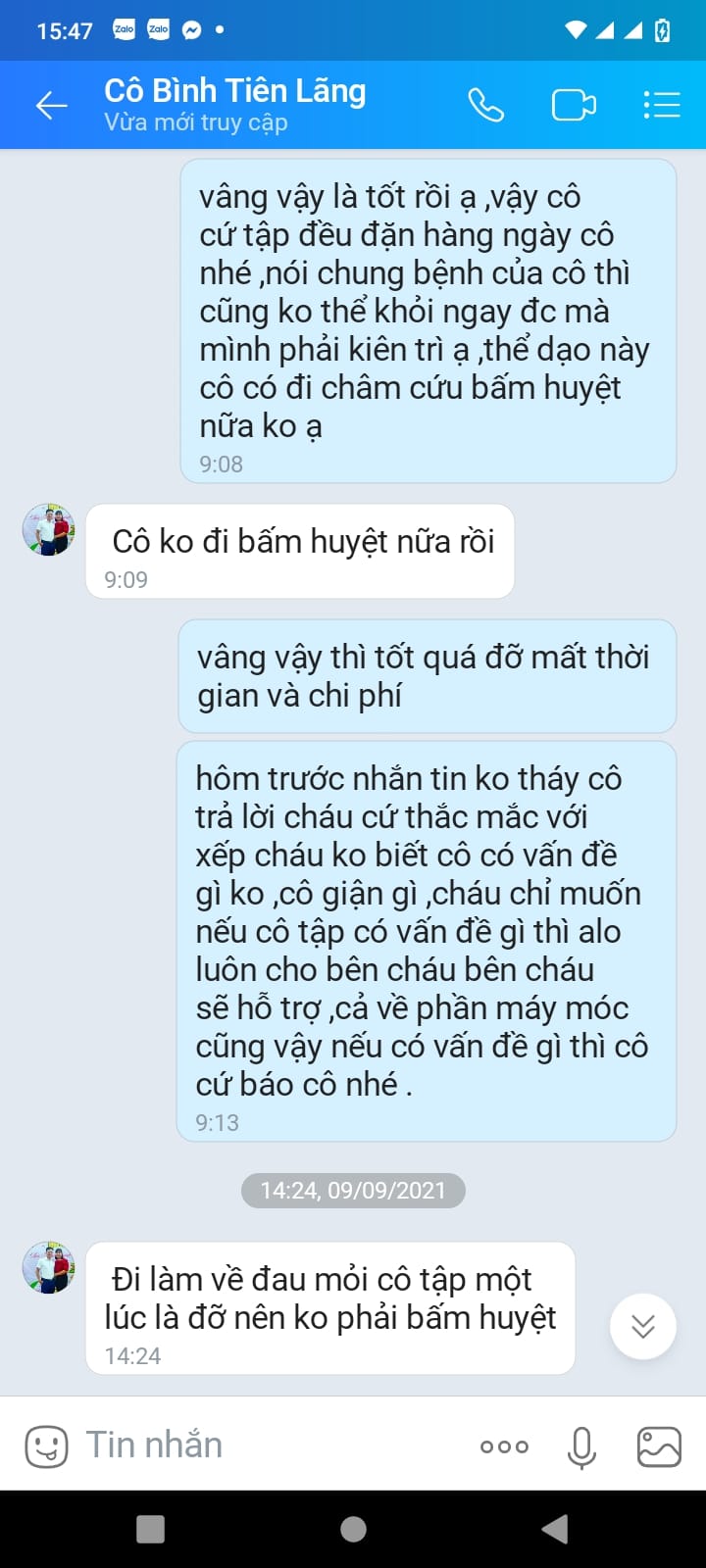Image resolution: width=706 pixels, height=1568 pixels.
Task: Open Cô Bình's avatar beside the 14:24 message
Action: 49,1268
